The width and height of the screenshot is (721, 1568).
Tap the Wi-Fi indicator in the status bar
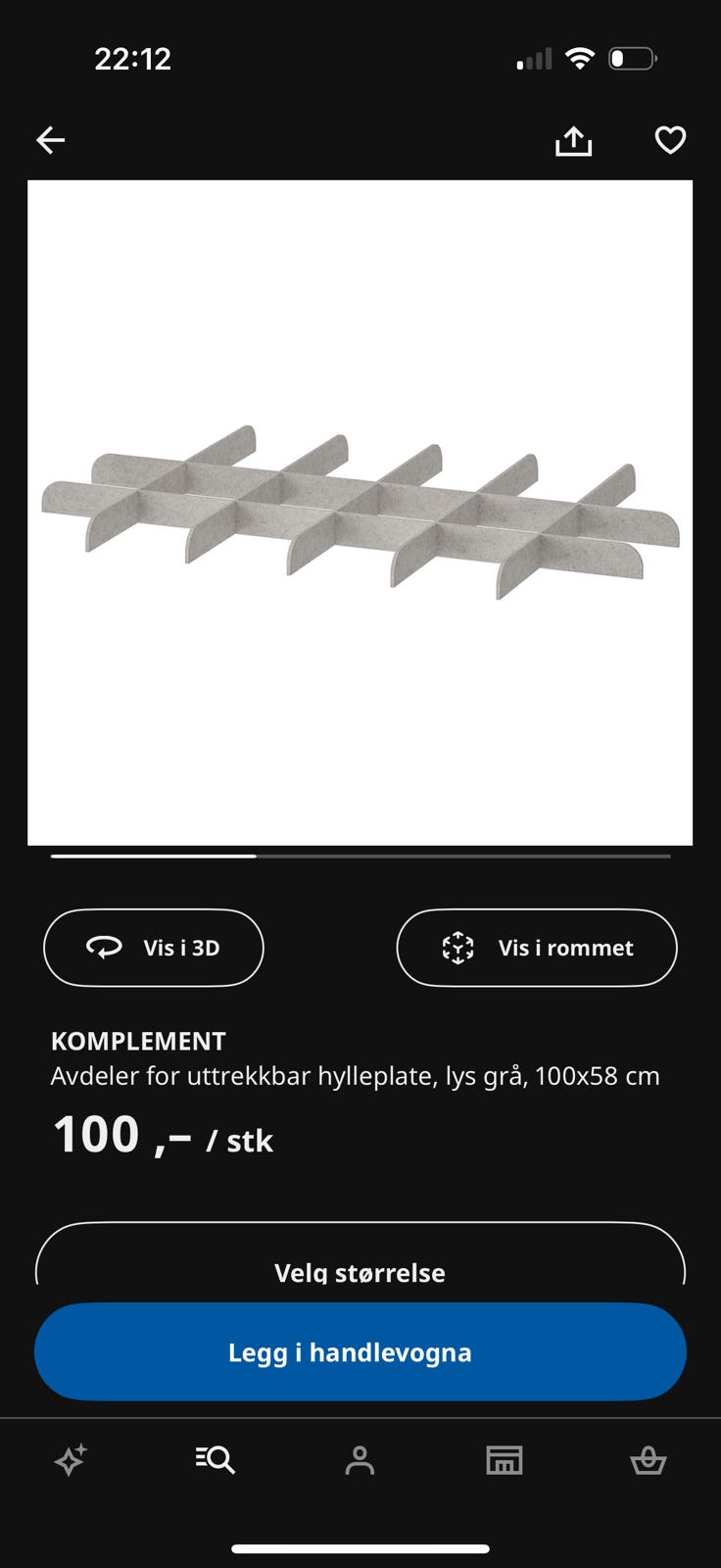point(580,57)
